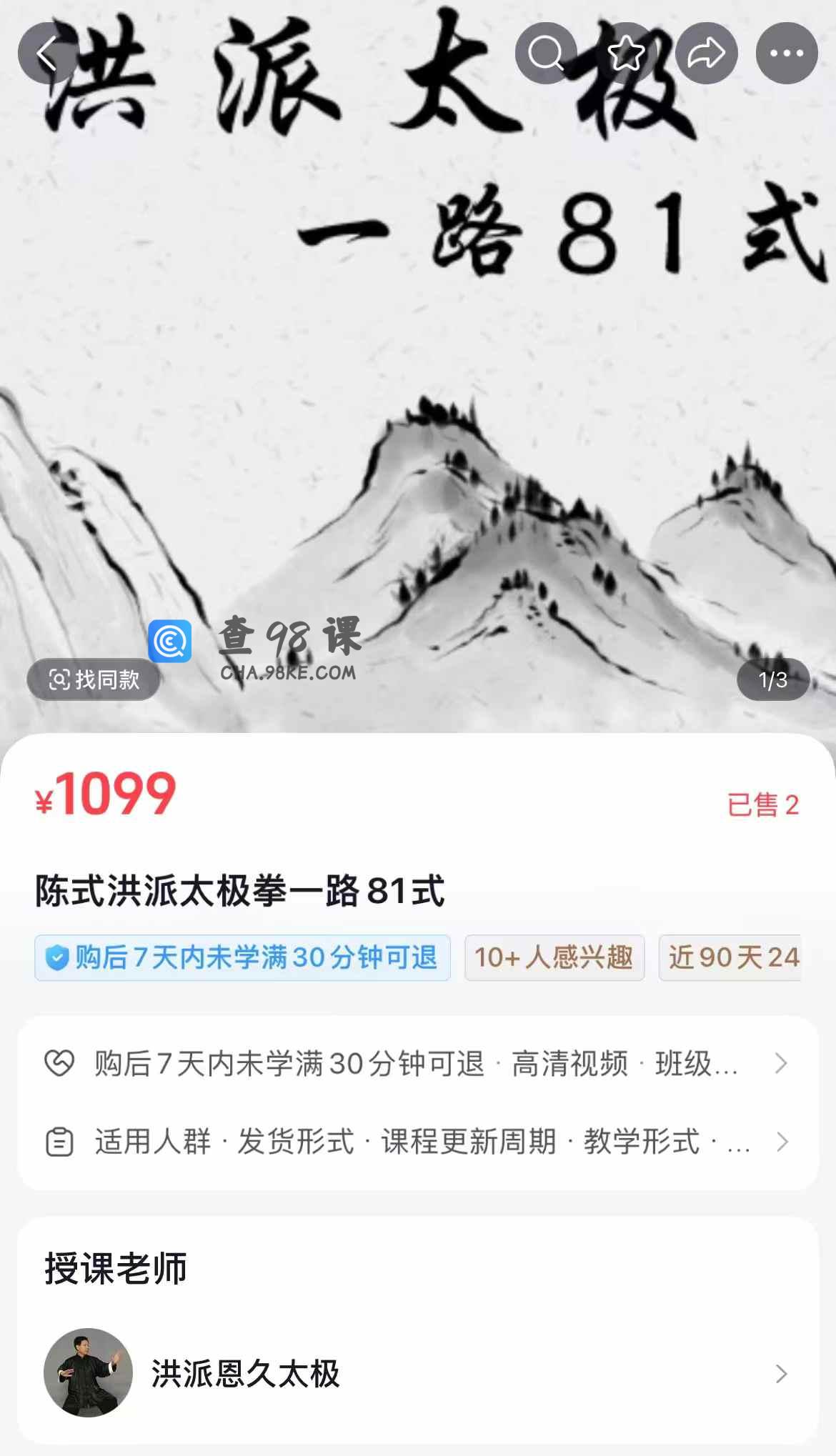
Task: Open the search icon
Action: [546, 54]
